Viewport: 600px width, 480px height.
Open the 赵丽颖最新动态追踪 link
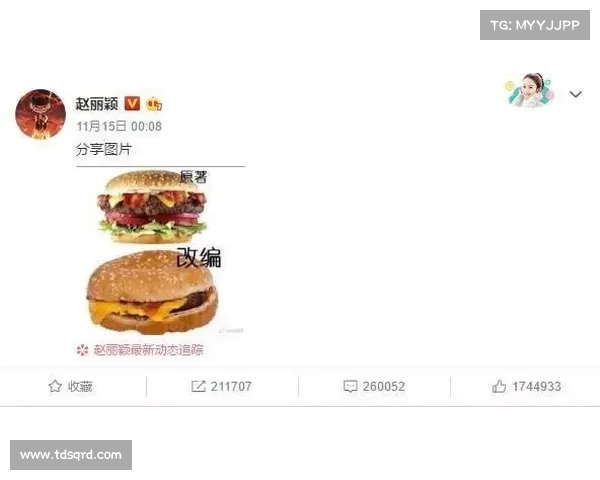148,350
